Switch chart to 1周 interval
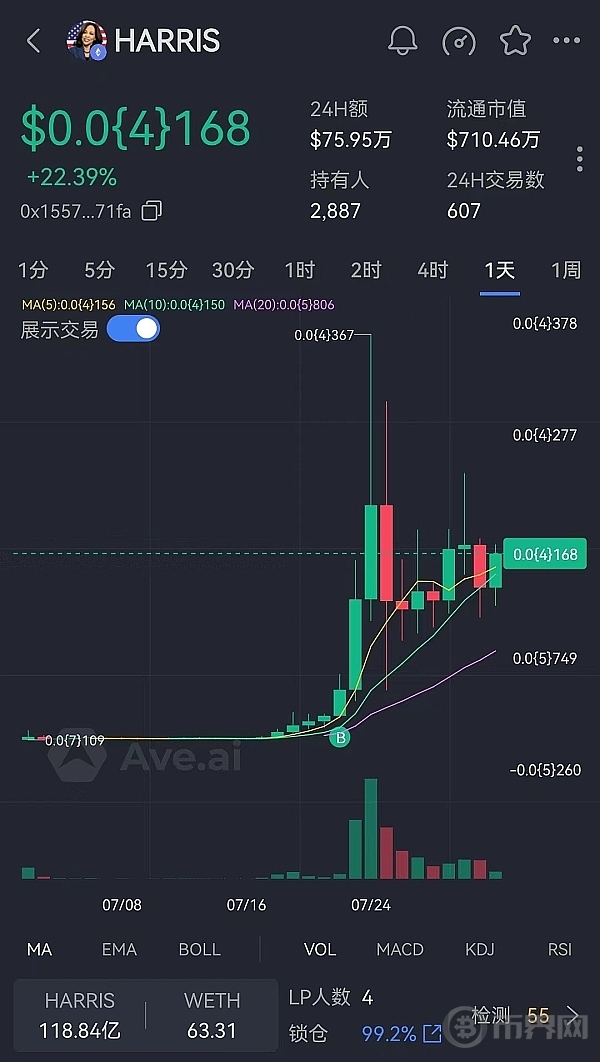Viewport: 600px width, 1062px height. 565,270
